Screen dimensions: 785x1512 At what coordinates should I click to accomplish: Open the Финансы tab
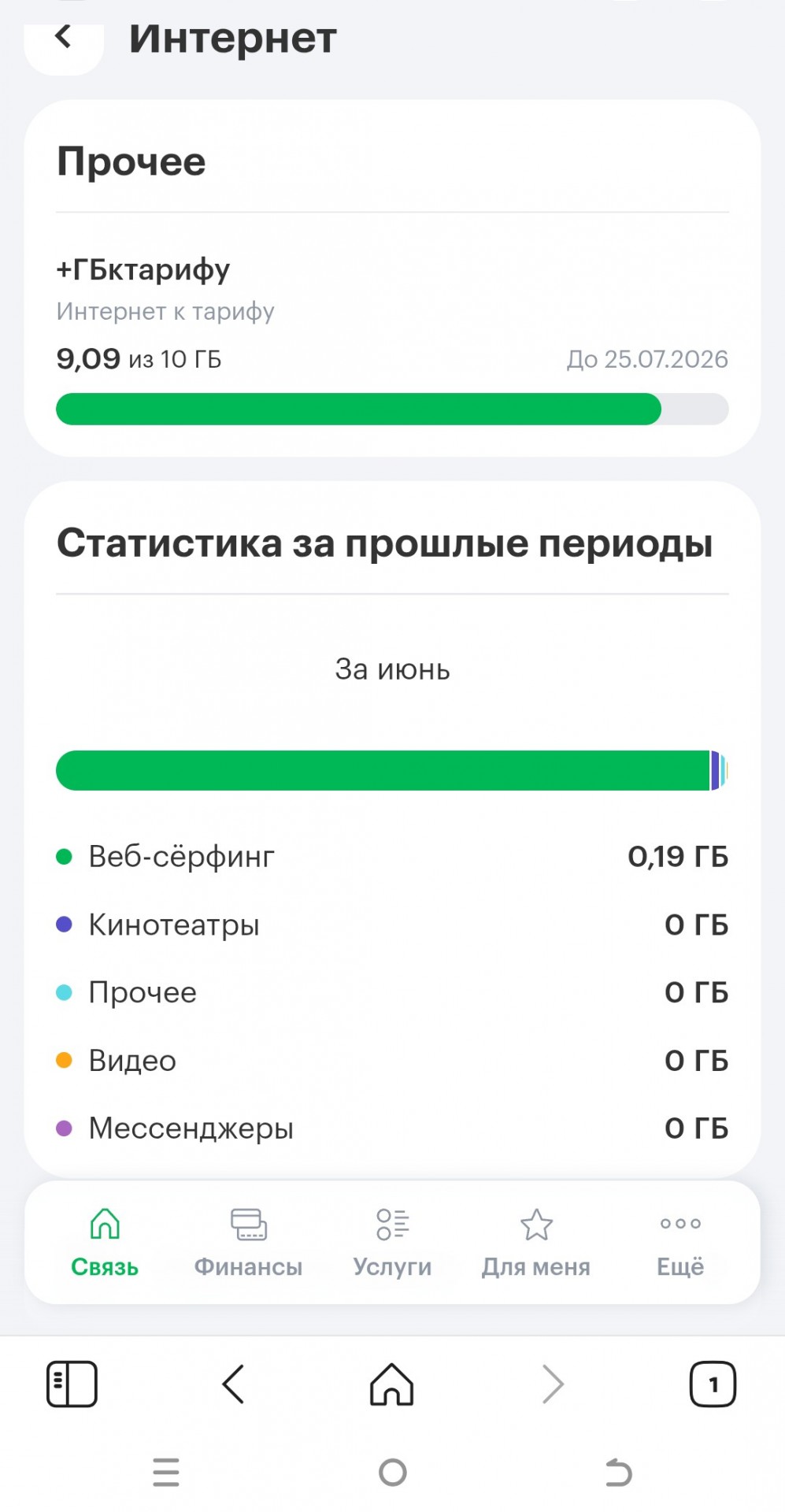pos(248,1243)
